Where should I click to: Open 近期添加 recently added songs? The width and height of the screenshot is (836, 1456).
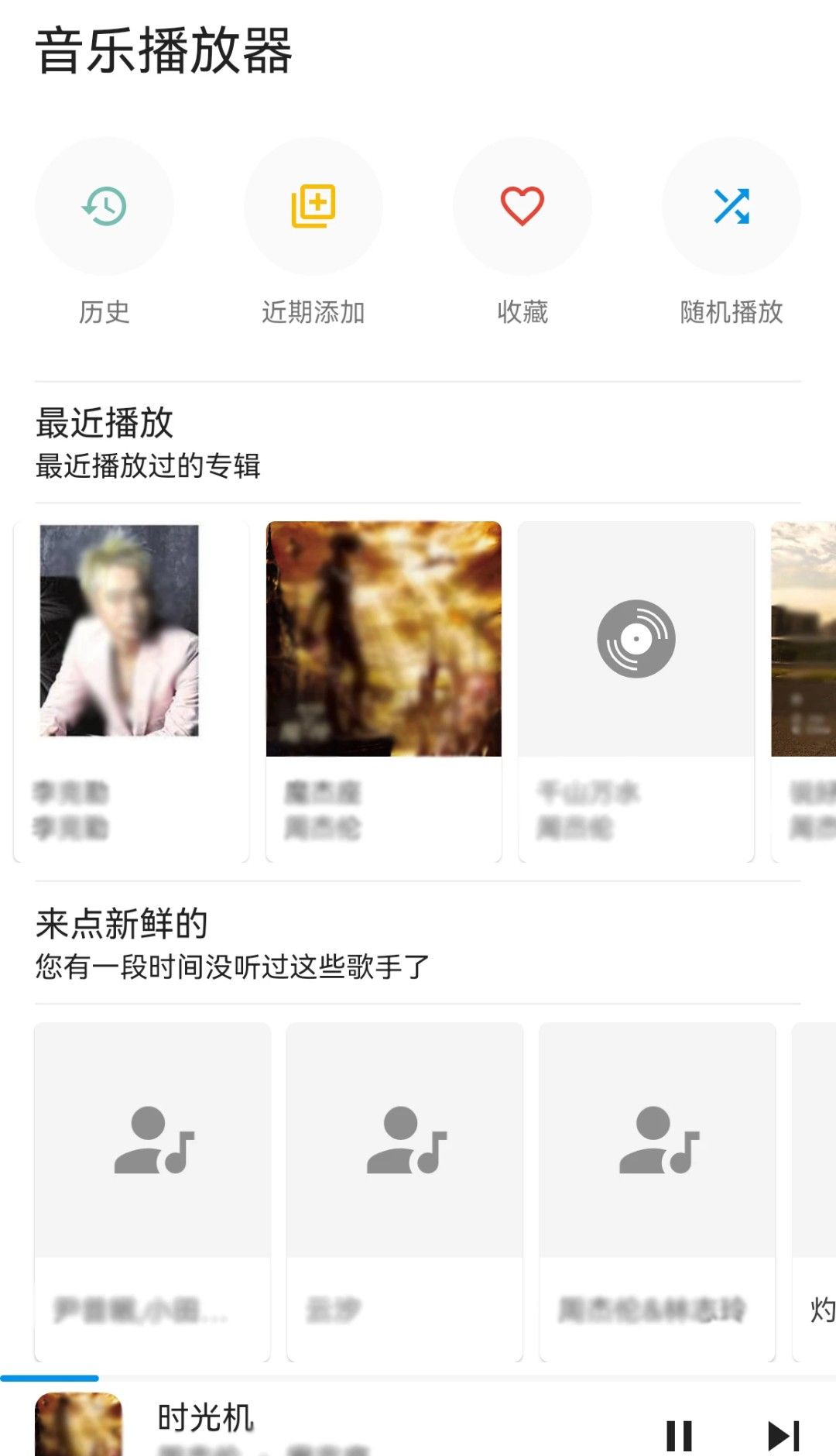pyautogui.click(x=313, y=207)
